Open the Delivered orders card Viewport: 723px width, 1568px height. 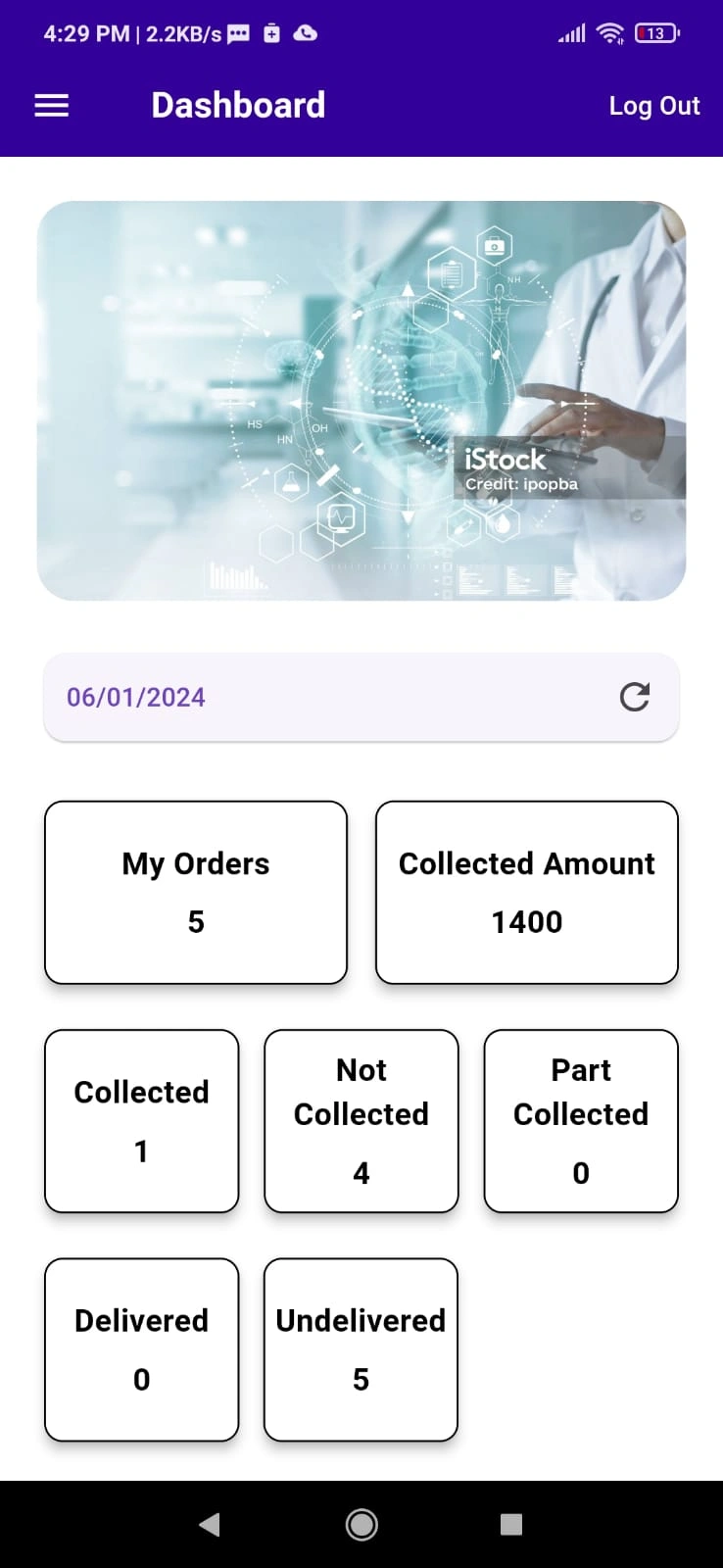coord(142,1348)
